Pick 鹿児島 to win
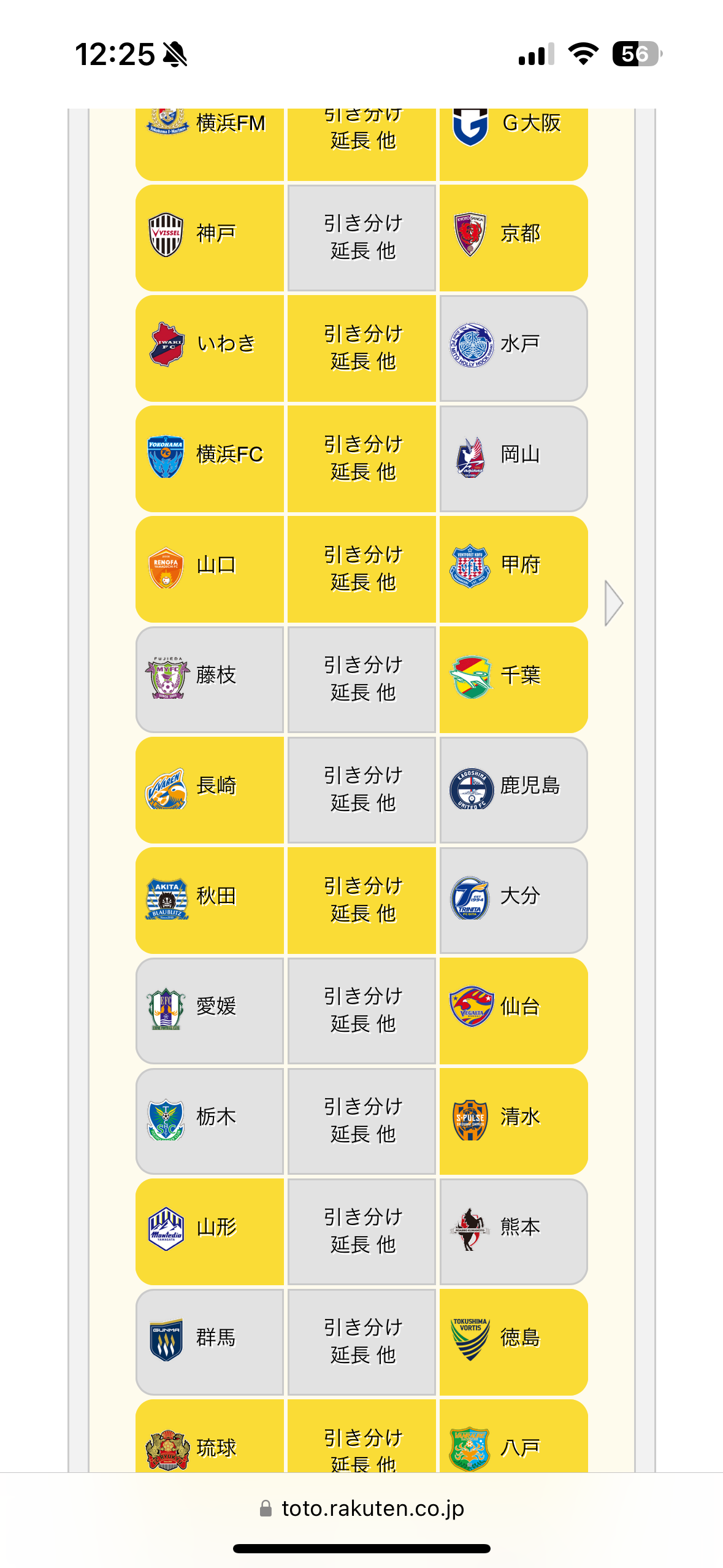 coord(514,790)
